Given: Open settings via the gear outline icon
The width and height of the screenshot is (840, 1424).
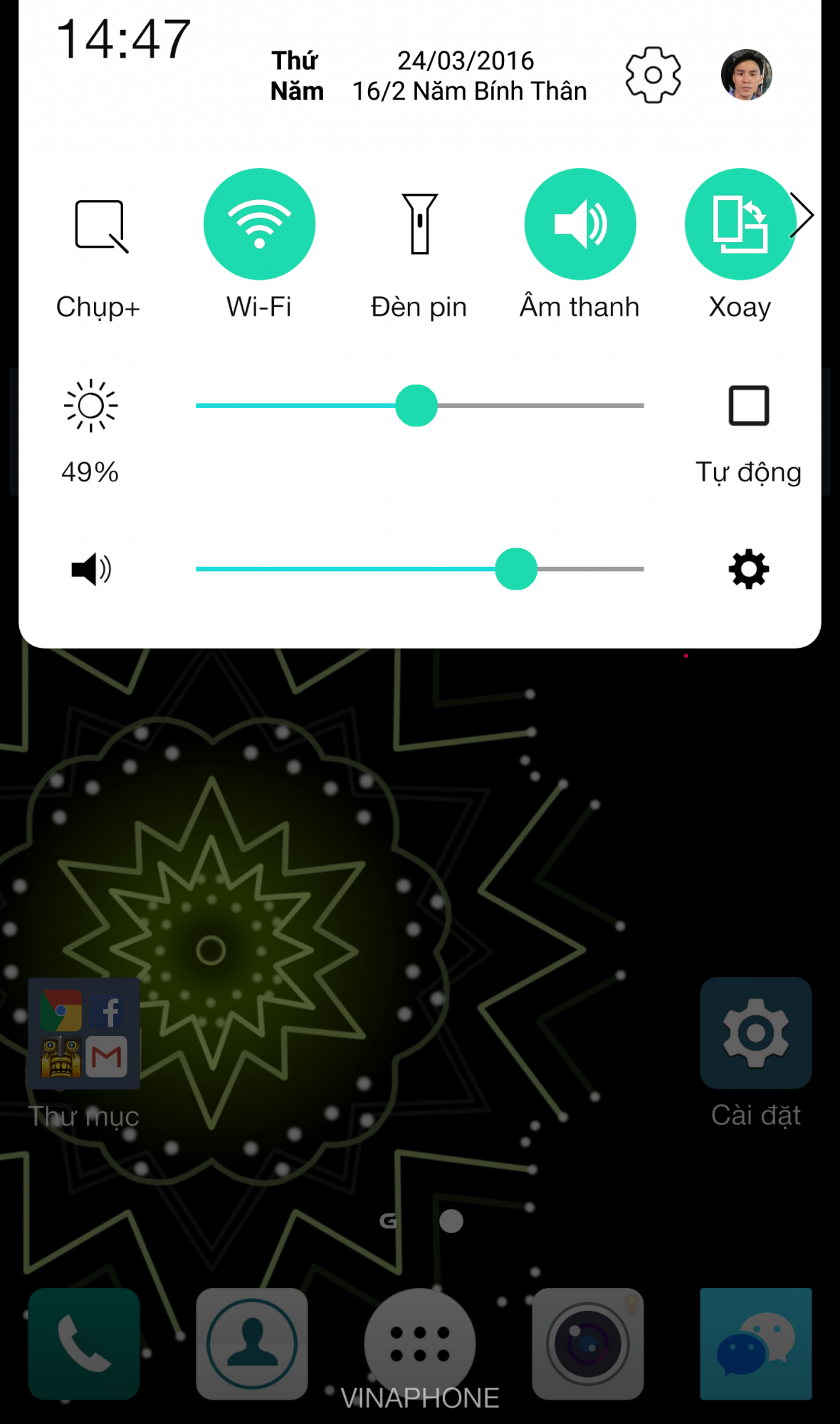Looking at the screenshot, I should pos(653,75).
